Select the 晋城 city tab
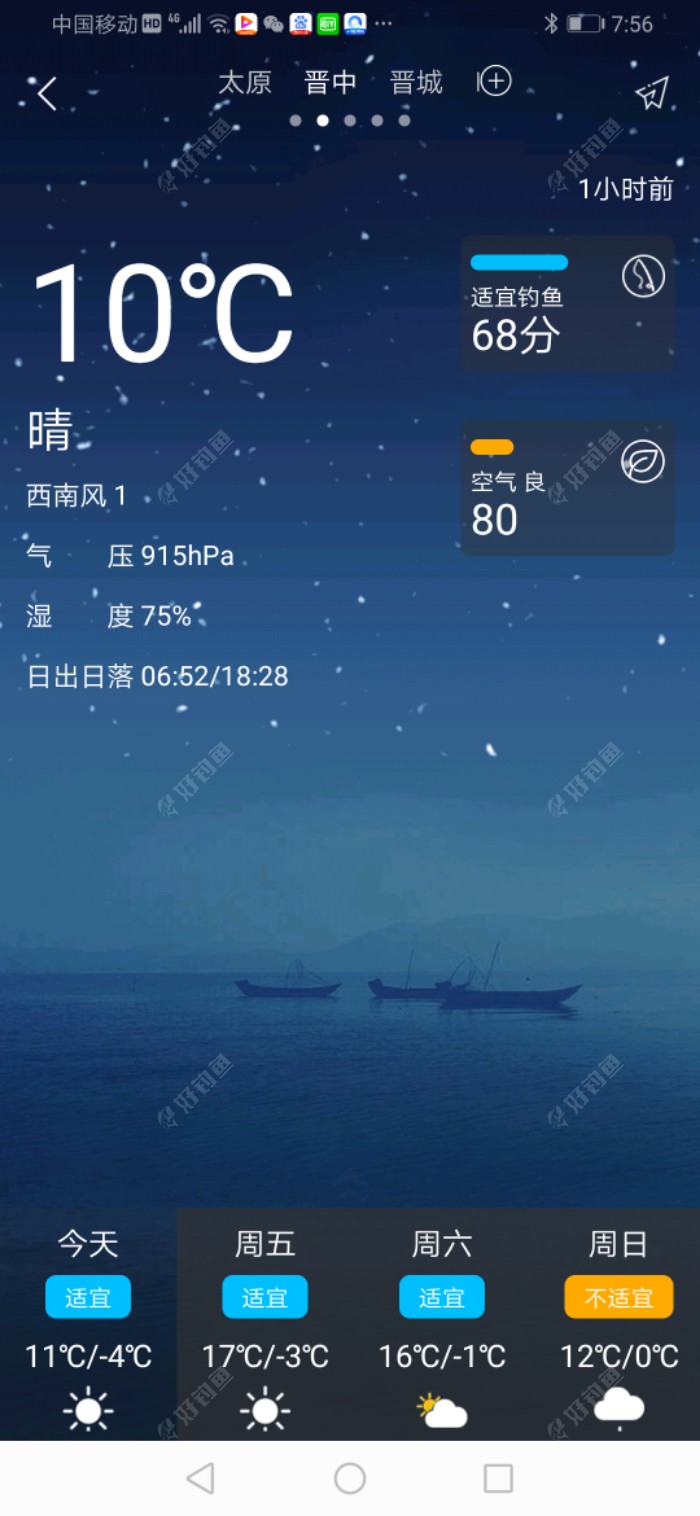Screen dimensions: 700x1516 click(x=416, y=82)
